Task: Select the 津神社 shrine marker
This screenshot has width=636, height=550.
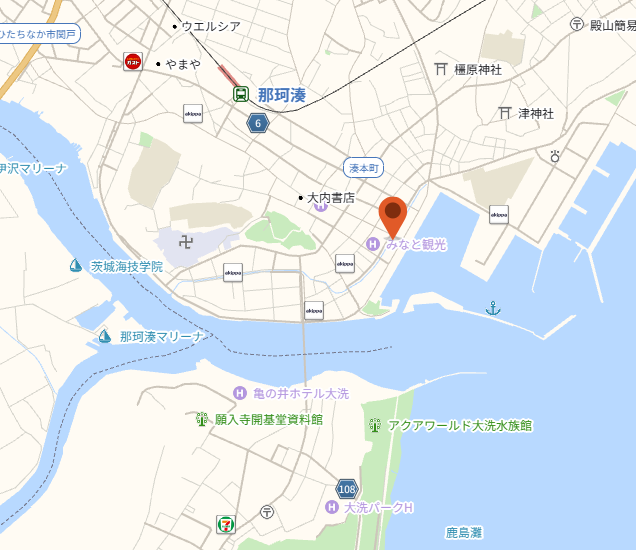Action: pos(505,113)
